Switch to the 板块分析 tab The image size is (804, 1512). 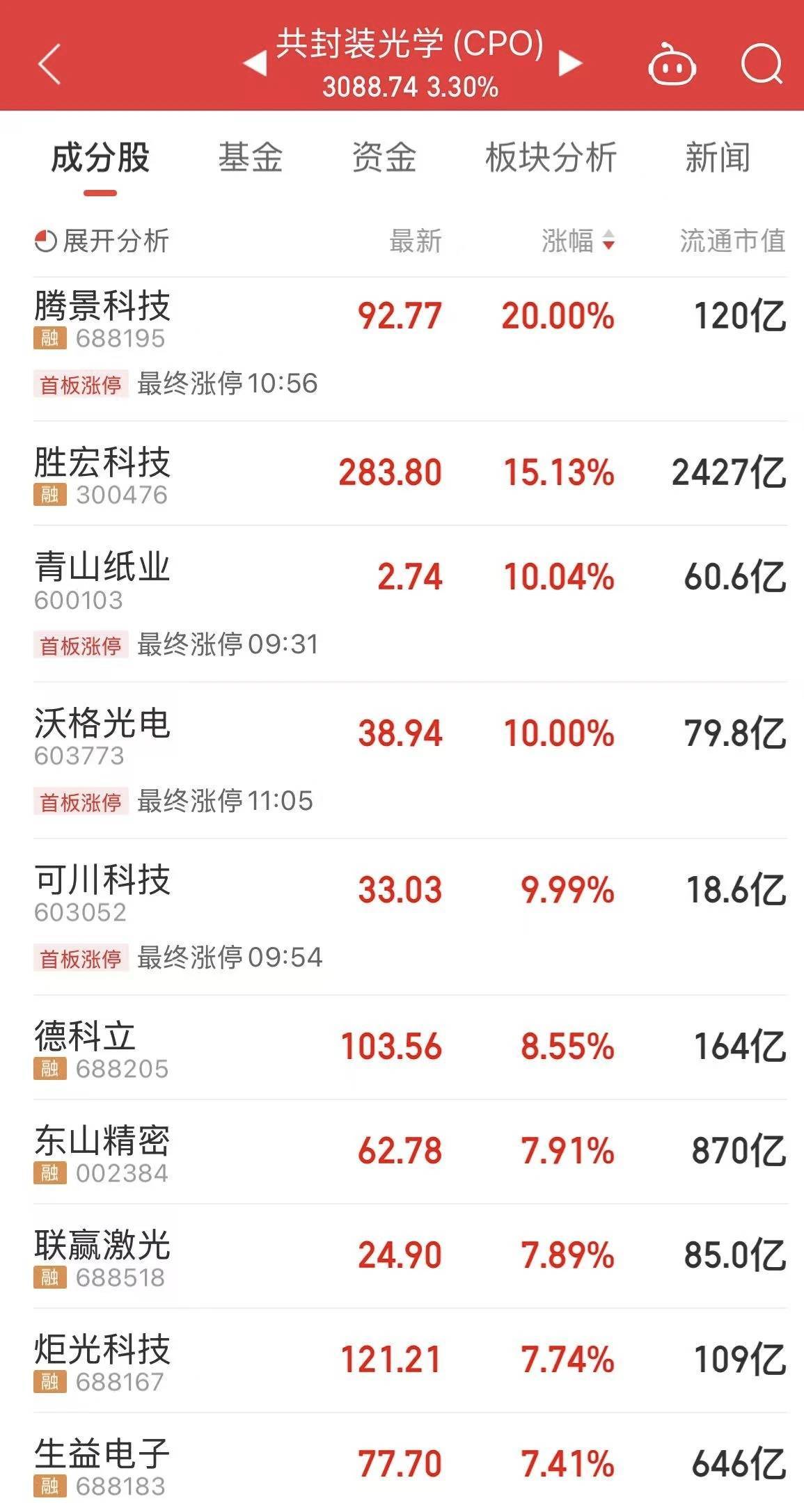[x=551, y=157]
